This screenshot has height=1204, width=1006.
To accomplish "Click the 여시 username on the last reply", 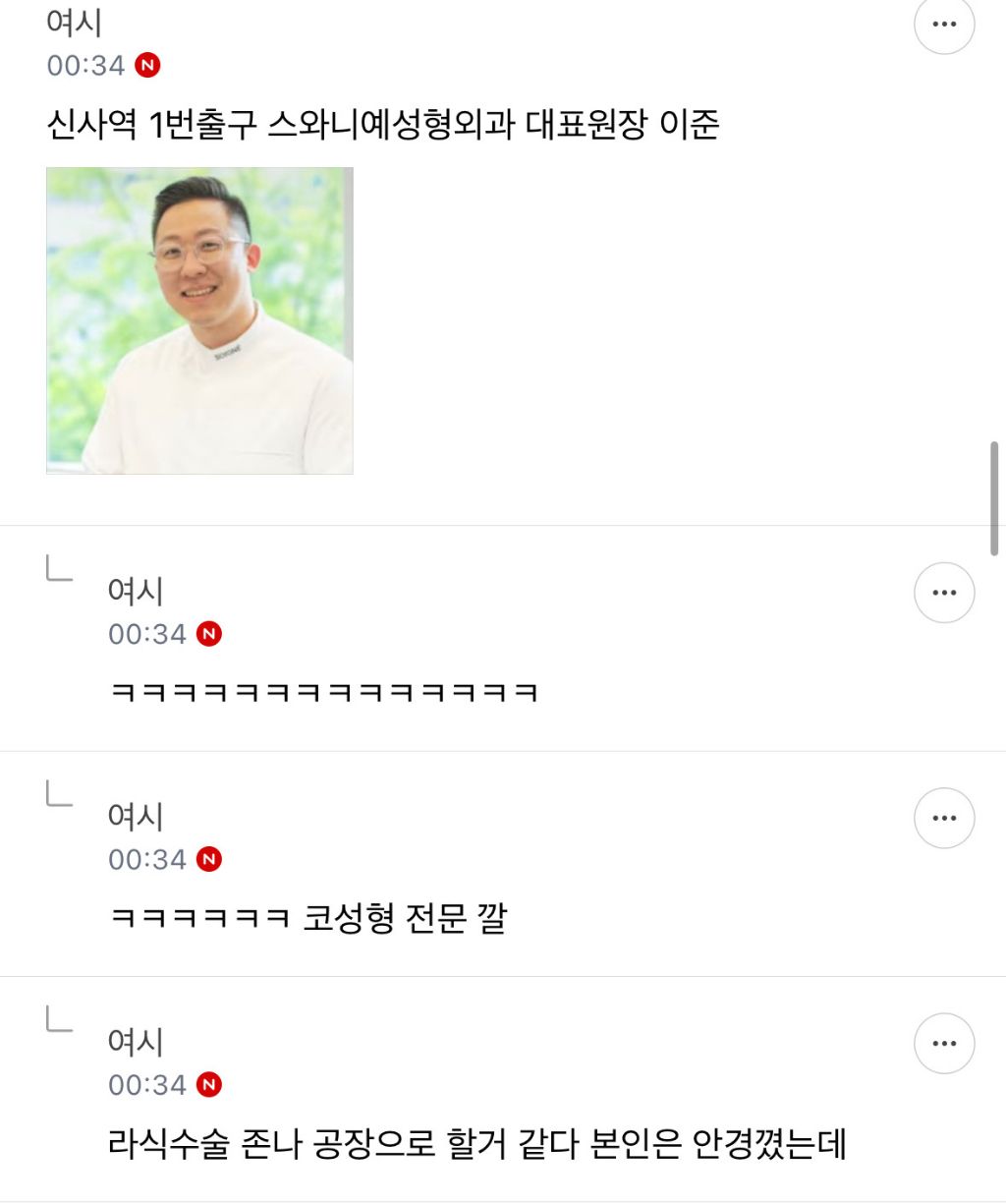I will pyautogui.click(x=136, y=1042).
